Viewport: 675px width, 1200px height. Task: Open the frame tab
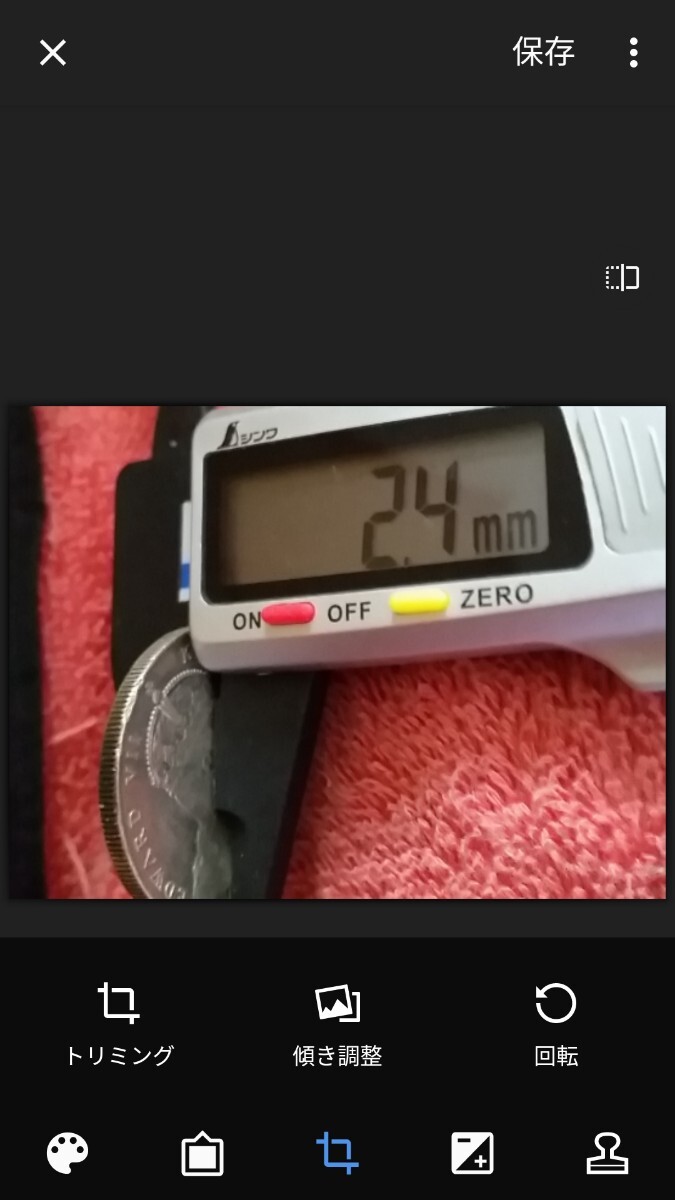pos(202,1153)
